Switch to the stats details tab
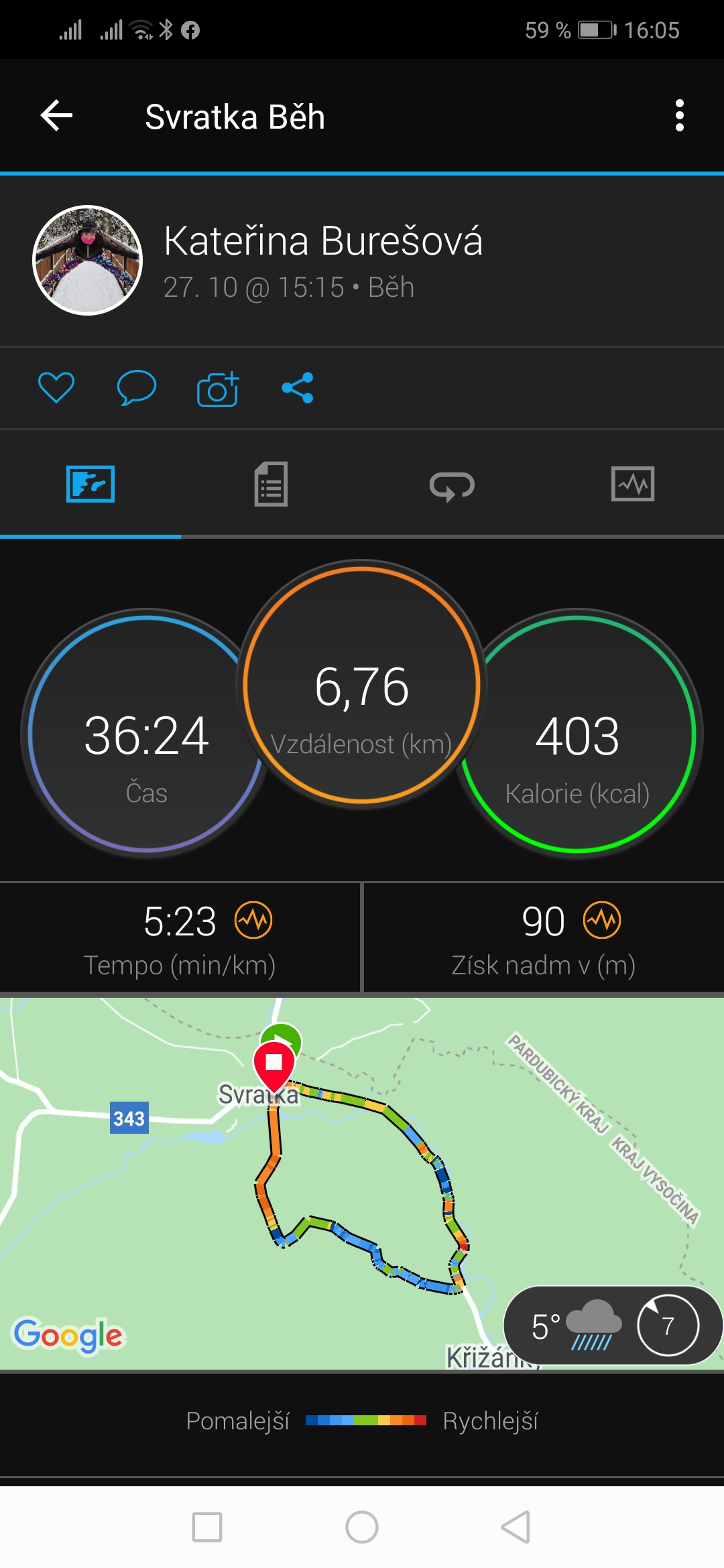This screenshot has height=1568, width=724. tap(271, 484)
